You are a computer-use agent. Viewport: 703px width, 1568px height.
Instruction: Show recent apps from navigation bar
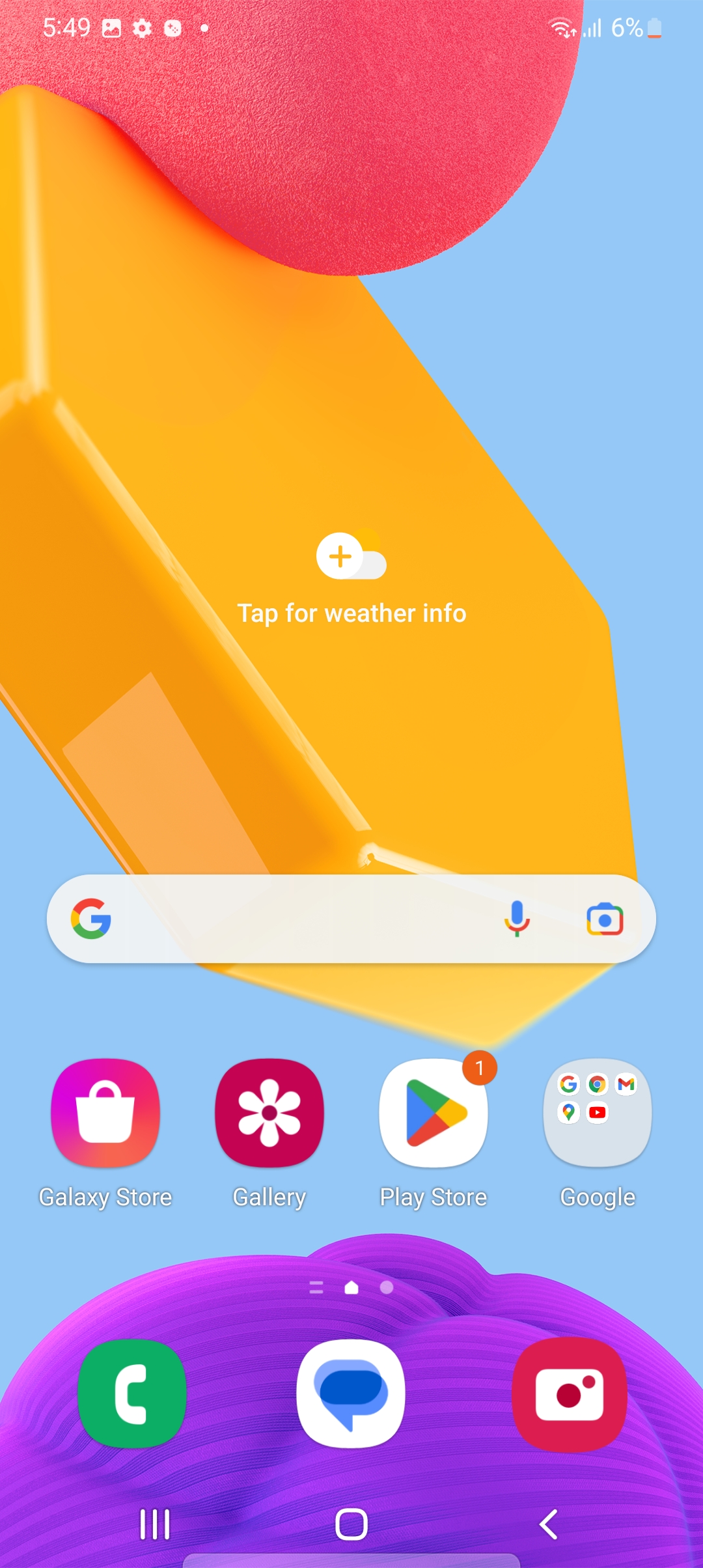click(x=155, y=1524)
